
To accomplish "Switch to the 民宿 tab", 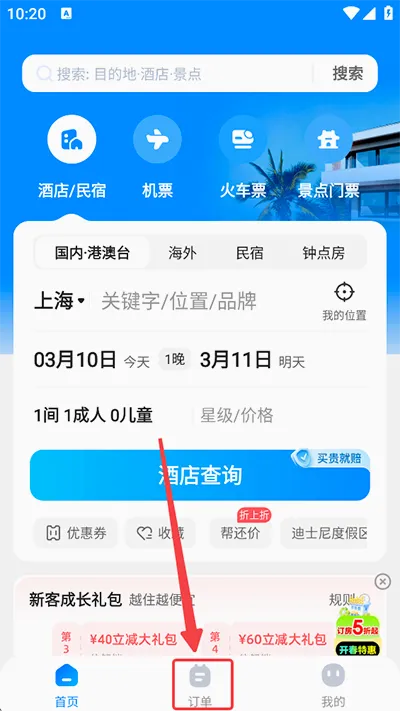I will point(249,253).
